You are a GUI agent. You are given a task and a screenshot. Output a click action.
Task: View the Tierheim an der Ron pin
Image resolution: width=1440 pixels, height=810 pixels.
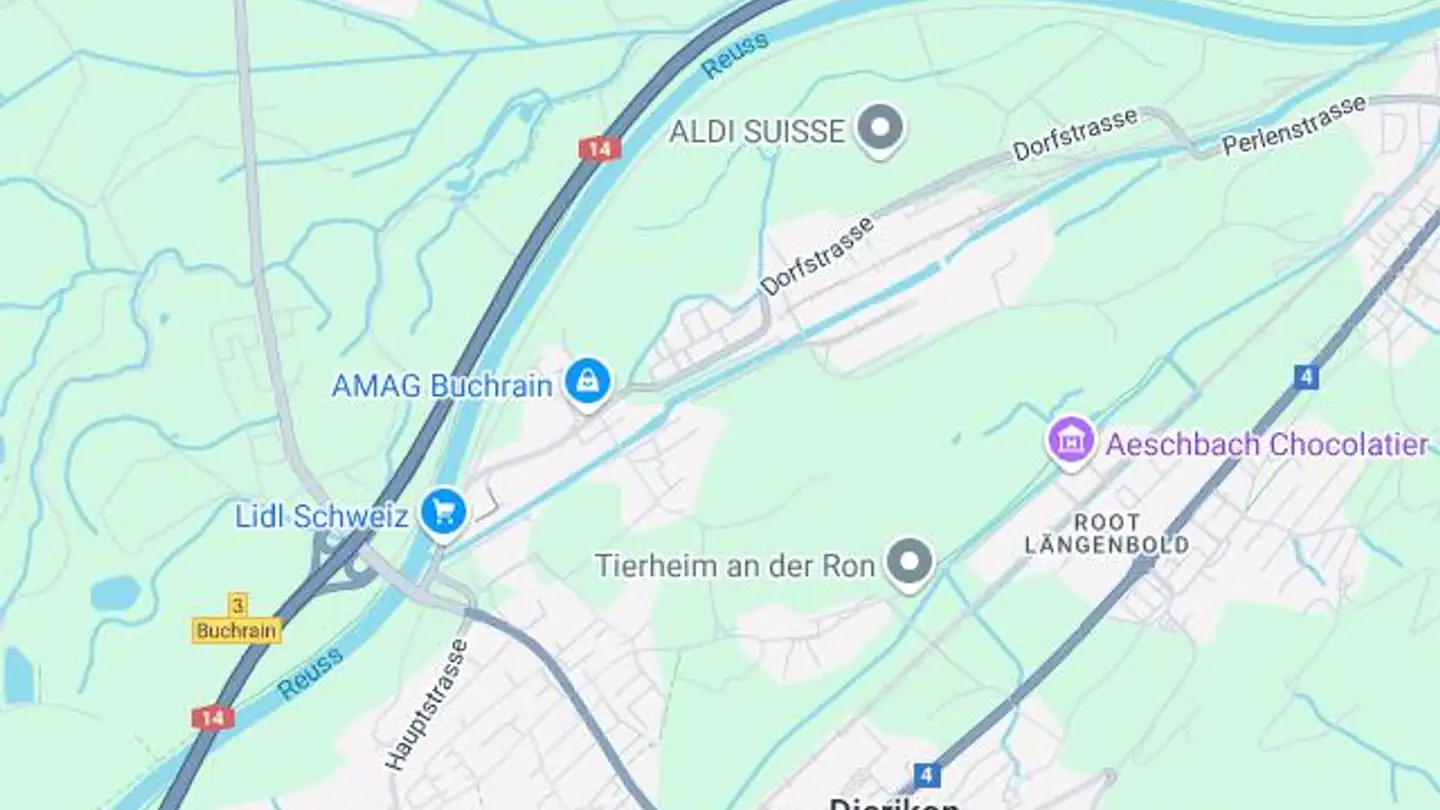pyautogui.click(x=909, y=563)
